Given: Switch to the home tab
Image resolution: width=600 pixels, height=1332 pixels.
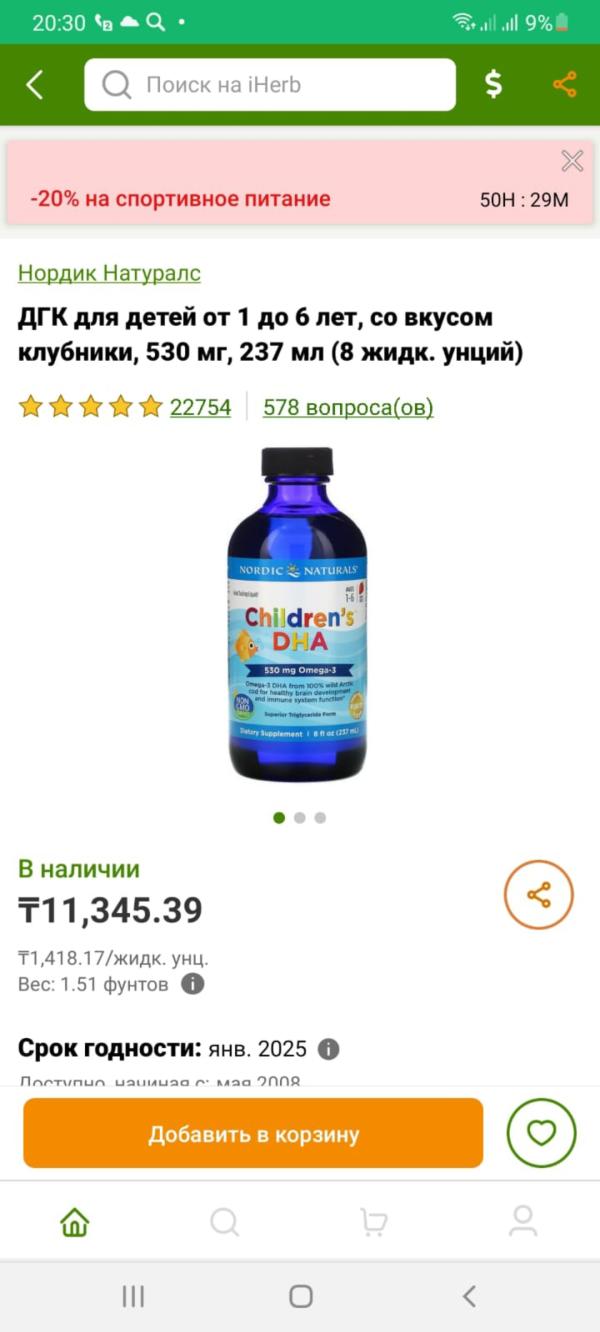Looking at the screenshot, I should [x=75, y=1221].
